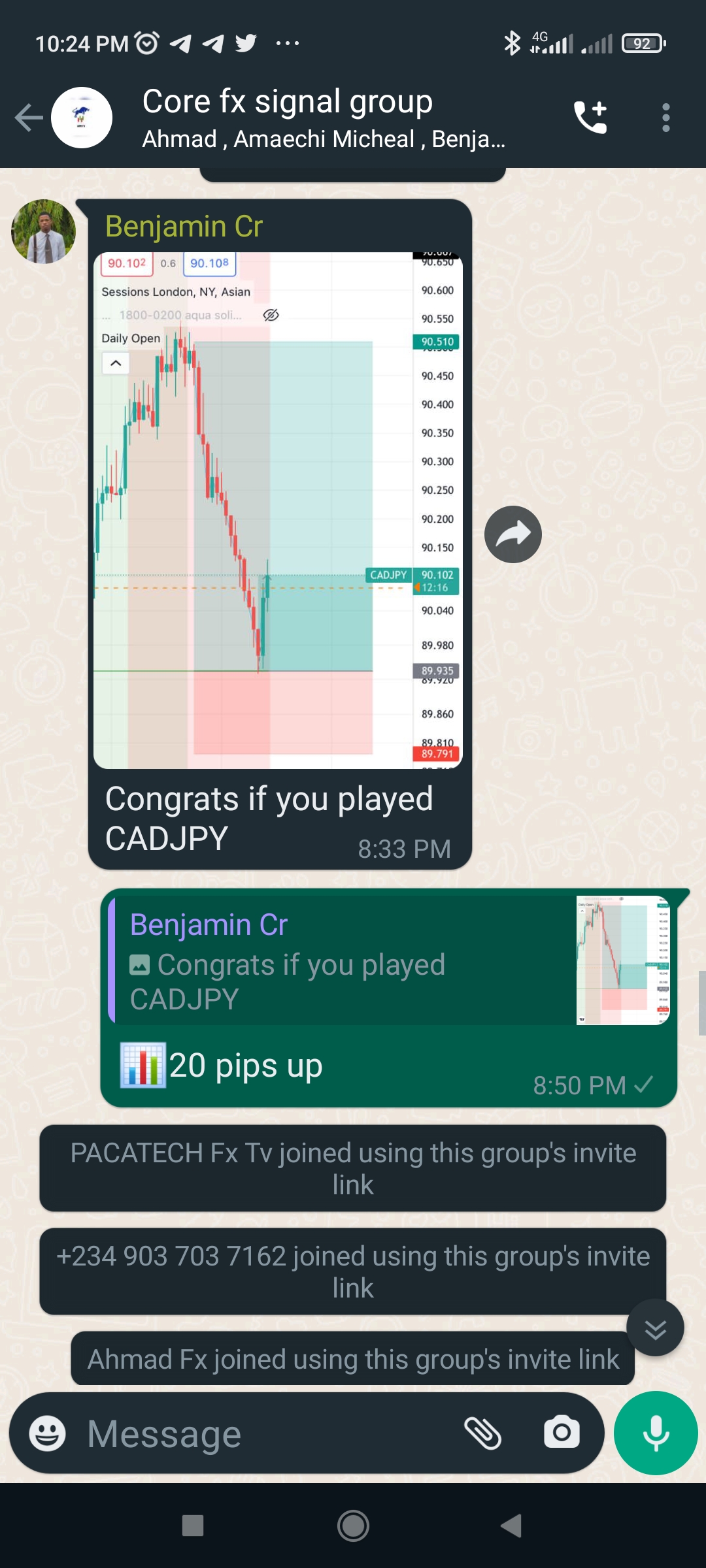Forward the CADJPY chart message
Screen dimensions: 706x1568
(x=513, y=534)
